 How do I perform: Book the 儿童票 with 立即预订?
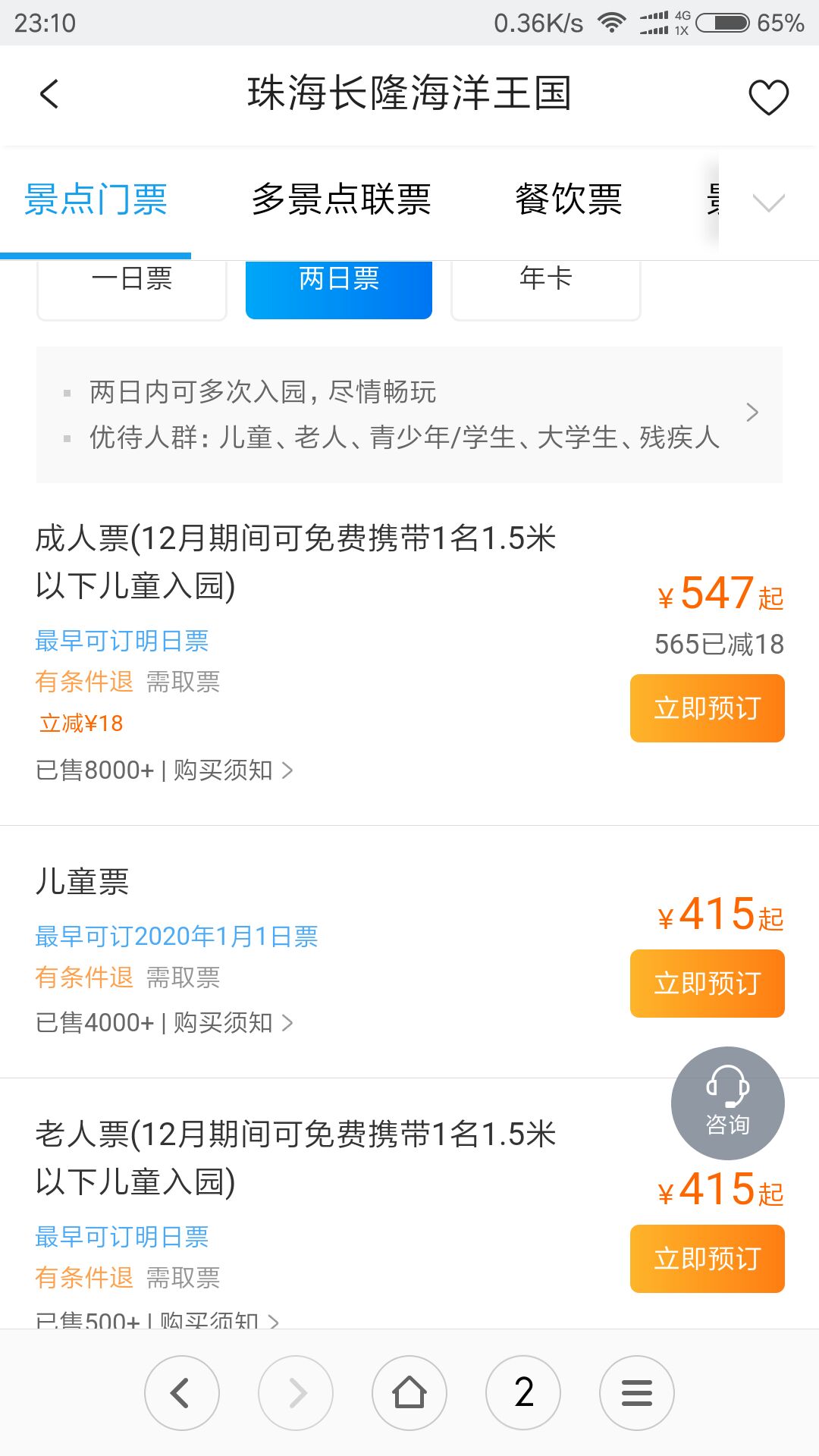click(x=707, y=984)
